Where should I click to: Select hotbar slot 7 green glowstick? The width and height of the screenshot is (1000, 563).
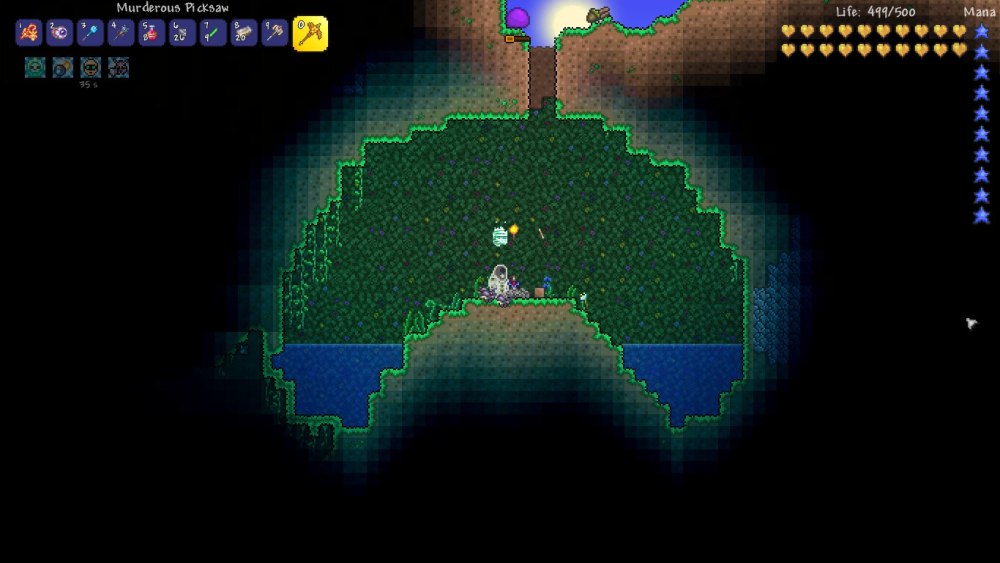tap(213, 33)
